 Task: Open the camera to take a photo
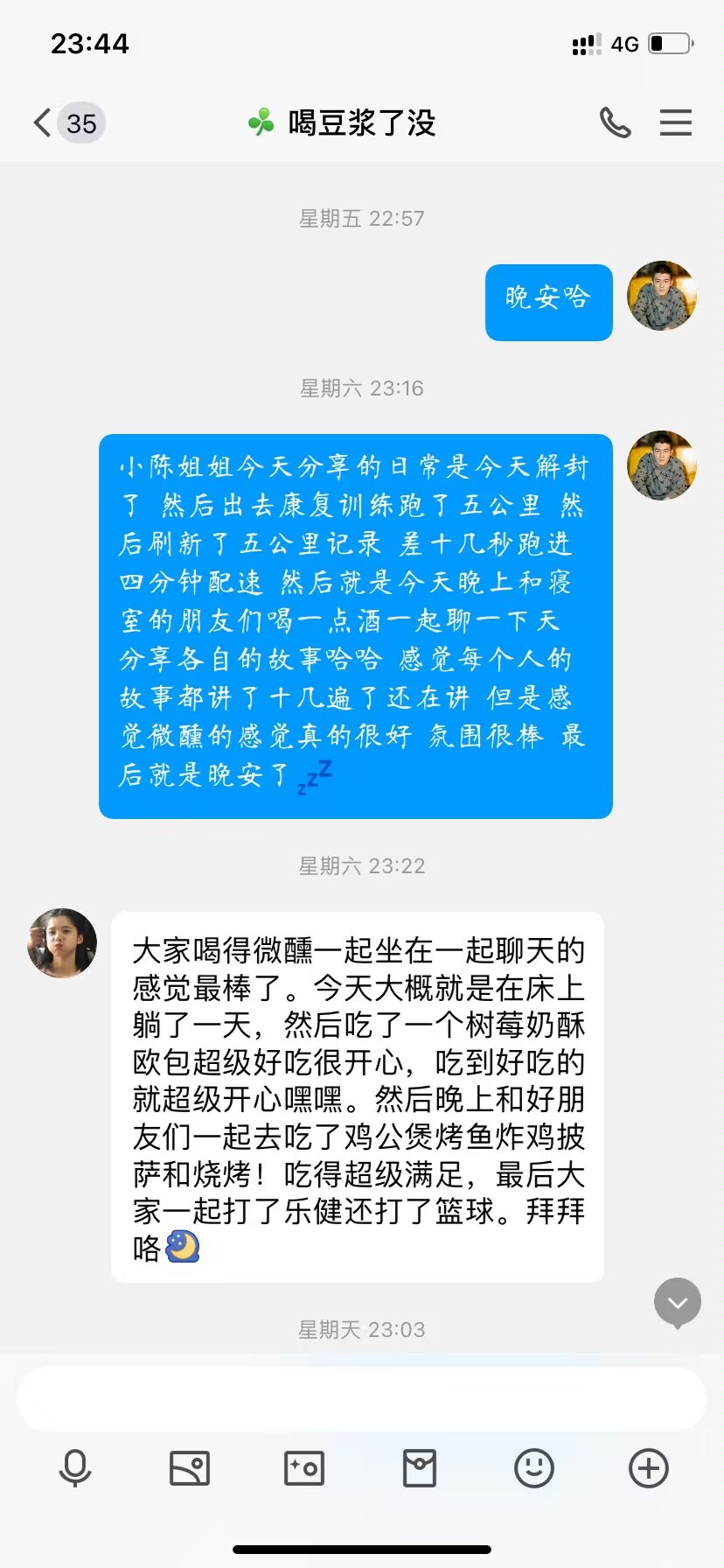tap(304, 1468)
